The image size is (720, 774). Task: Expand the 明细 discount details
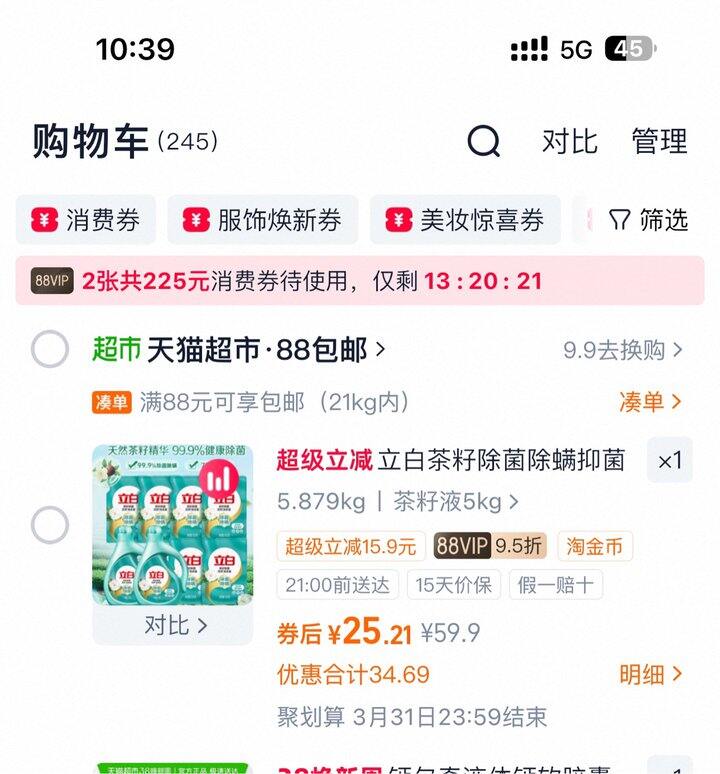point(650,673)
